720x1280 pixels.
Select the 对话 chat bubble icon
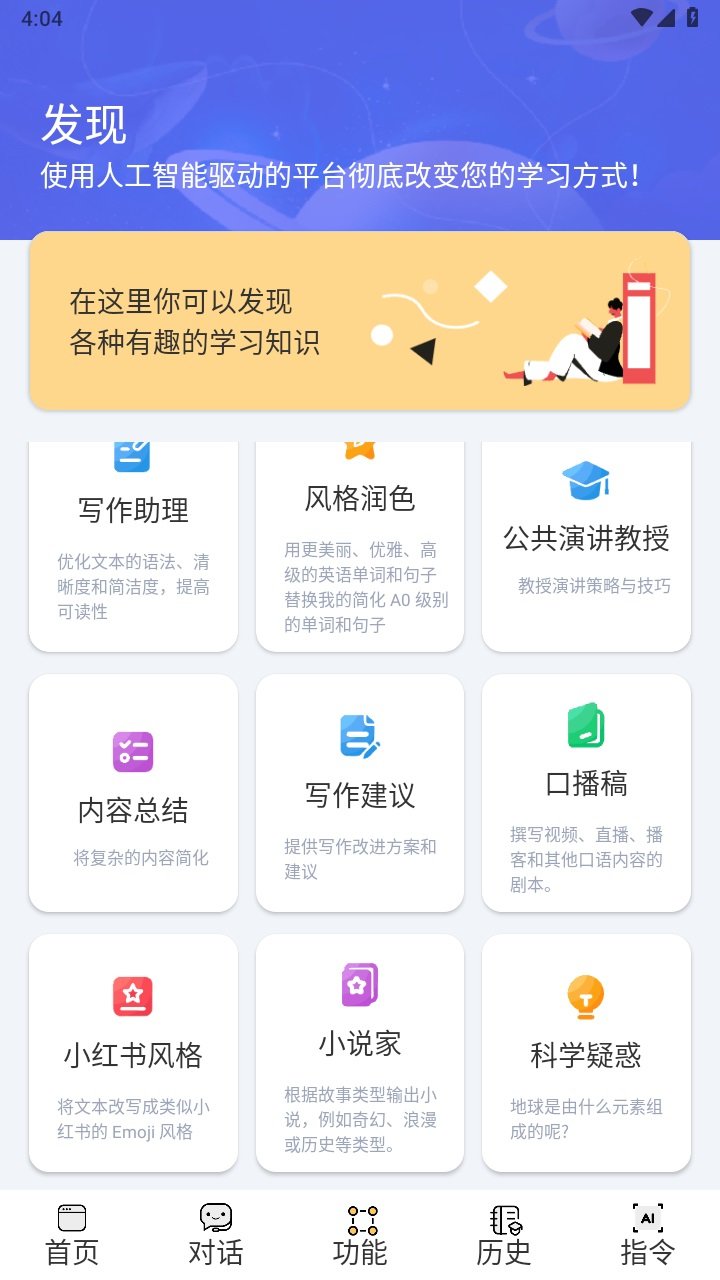215,1219
